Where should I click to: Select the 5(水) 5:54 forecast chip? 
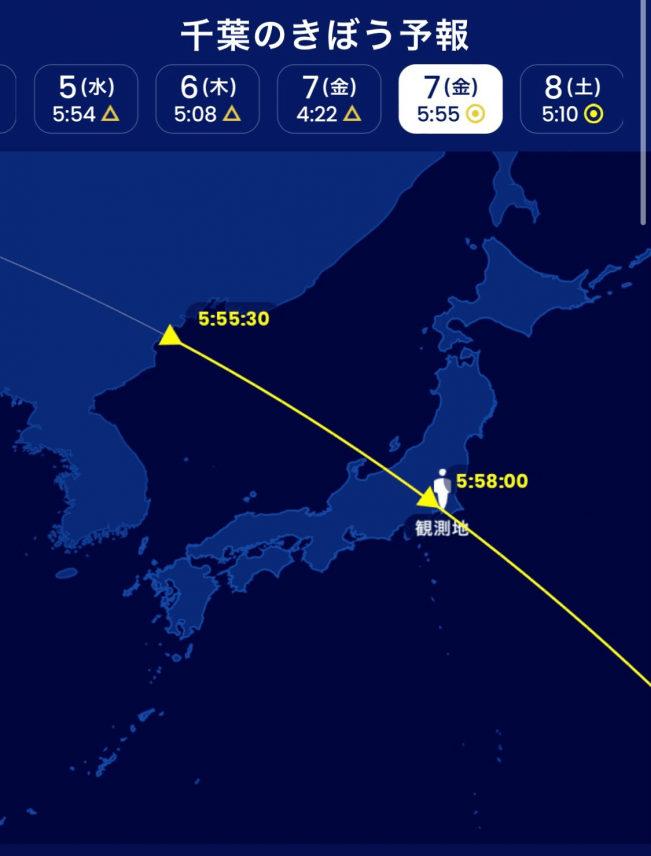[86, 99]
